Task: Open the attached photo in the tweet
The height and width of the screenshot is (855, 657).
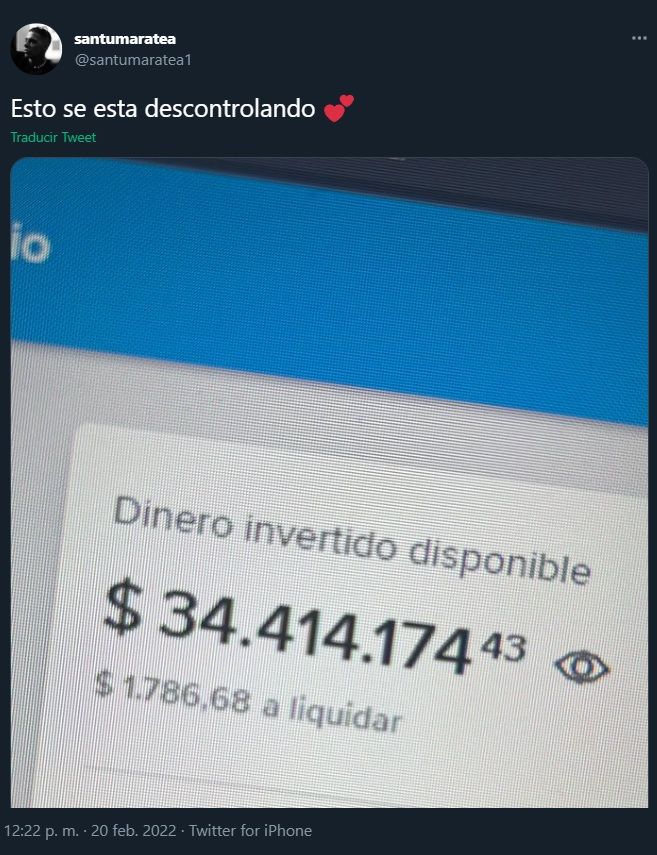Action: pyautogui.click(x=329, y=482)
